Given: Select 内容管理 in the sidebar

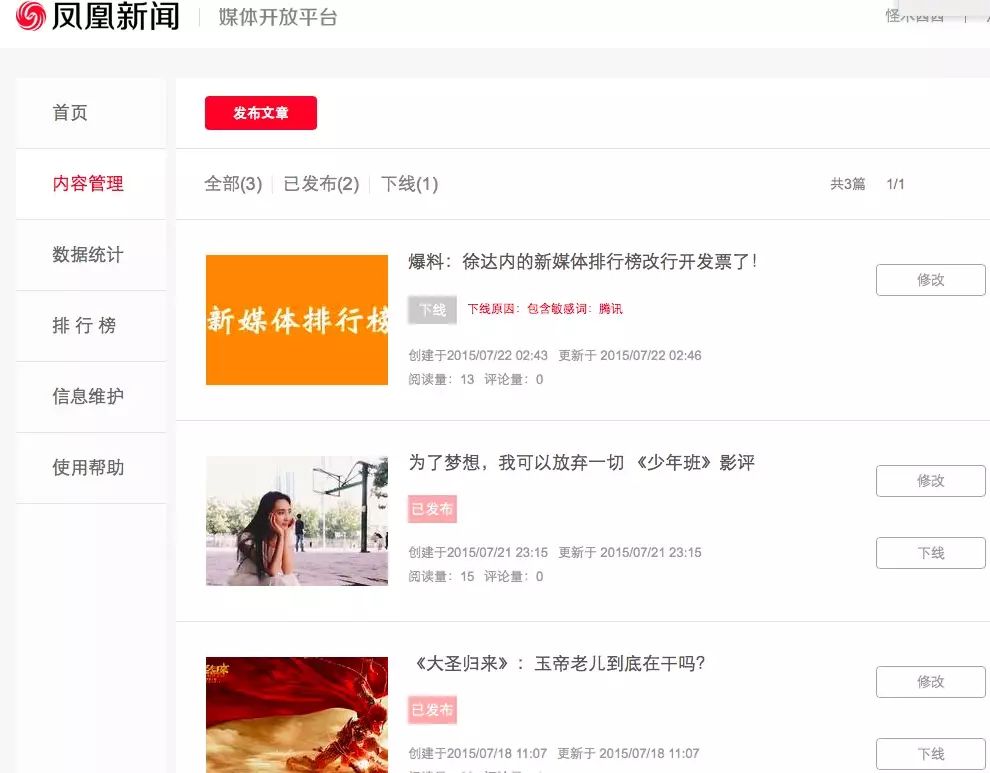Looking at the screenshot, I should (x=88, y=184).
